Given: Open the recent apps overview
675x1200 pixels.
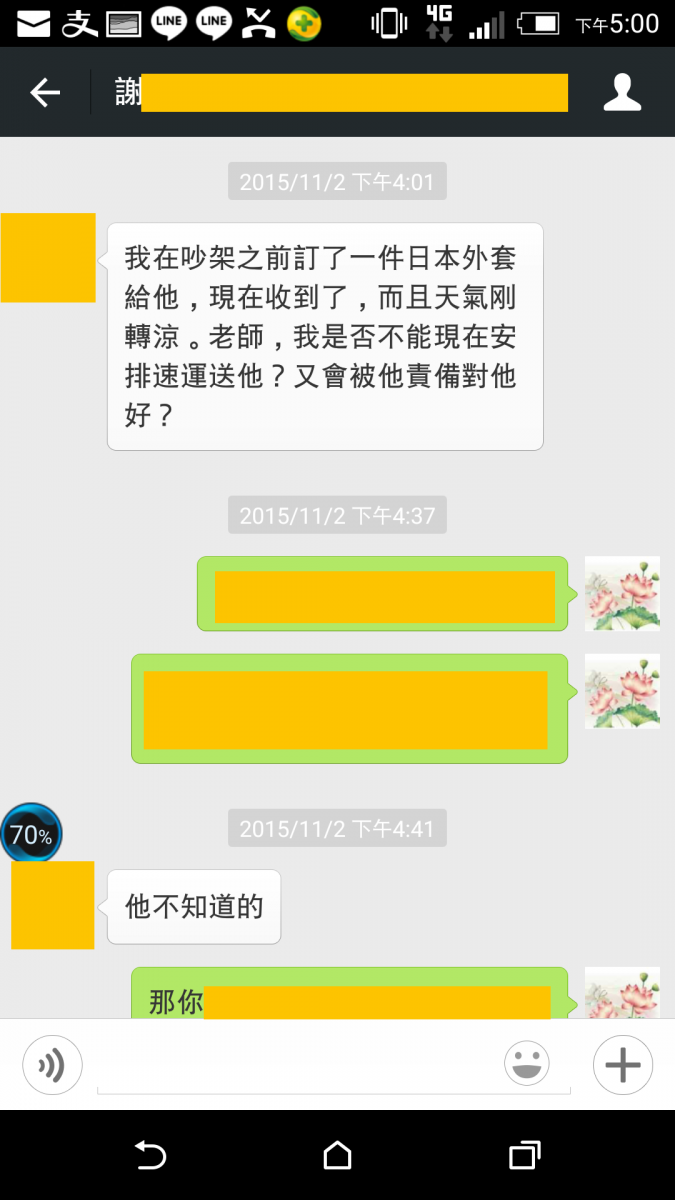Looking at the screenshot, I should [x=524, y=1156].
